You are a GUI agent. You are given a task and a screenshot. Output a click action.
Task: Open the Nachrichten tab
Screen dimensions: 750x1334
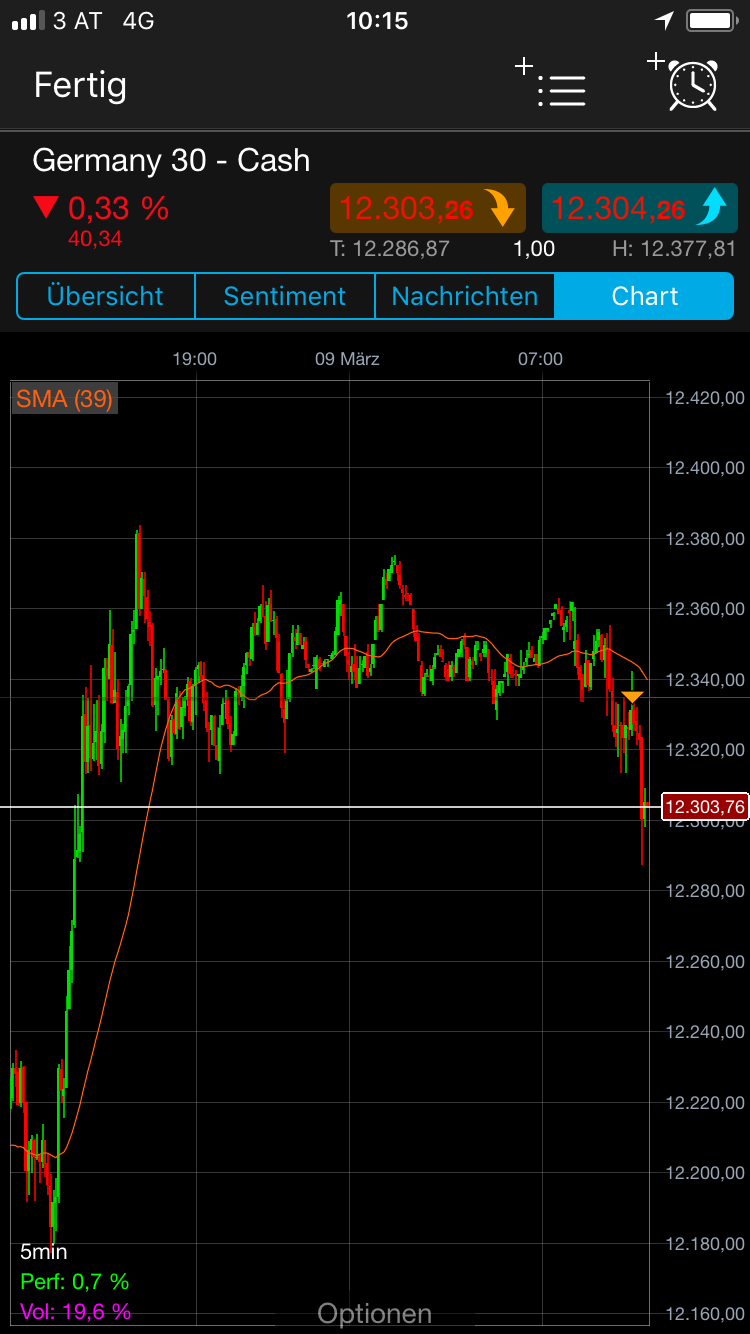coord(464,296)
